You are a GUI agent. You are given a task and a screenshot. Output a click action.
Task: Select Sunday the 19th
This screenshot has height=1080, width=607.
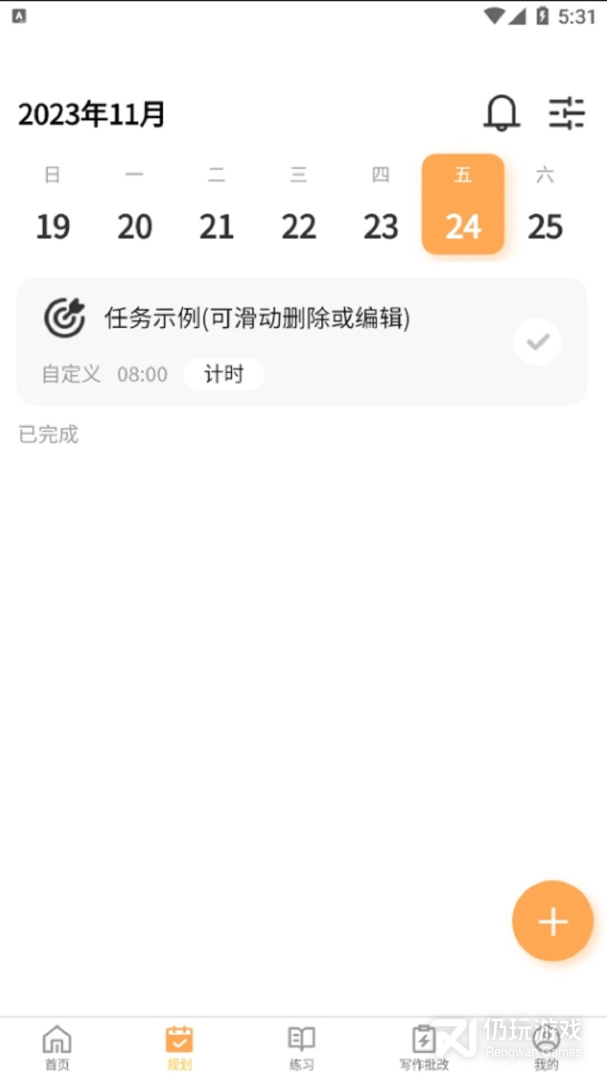(x=52, y=205)
